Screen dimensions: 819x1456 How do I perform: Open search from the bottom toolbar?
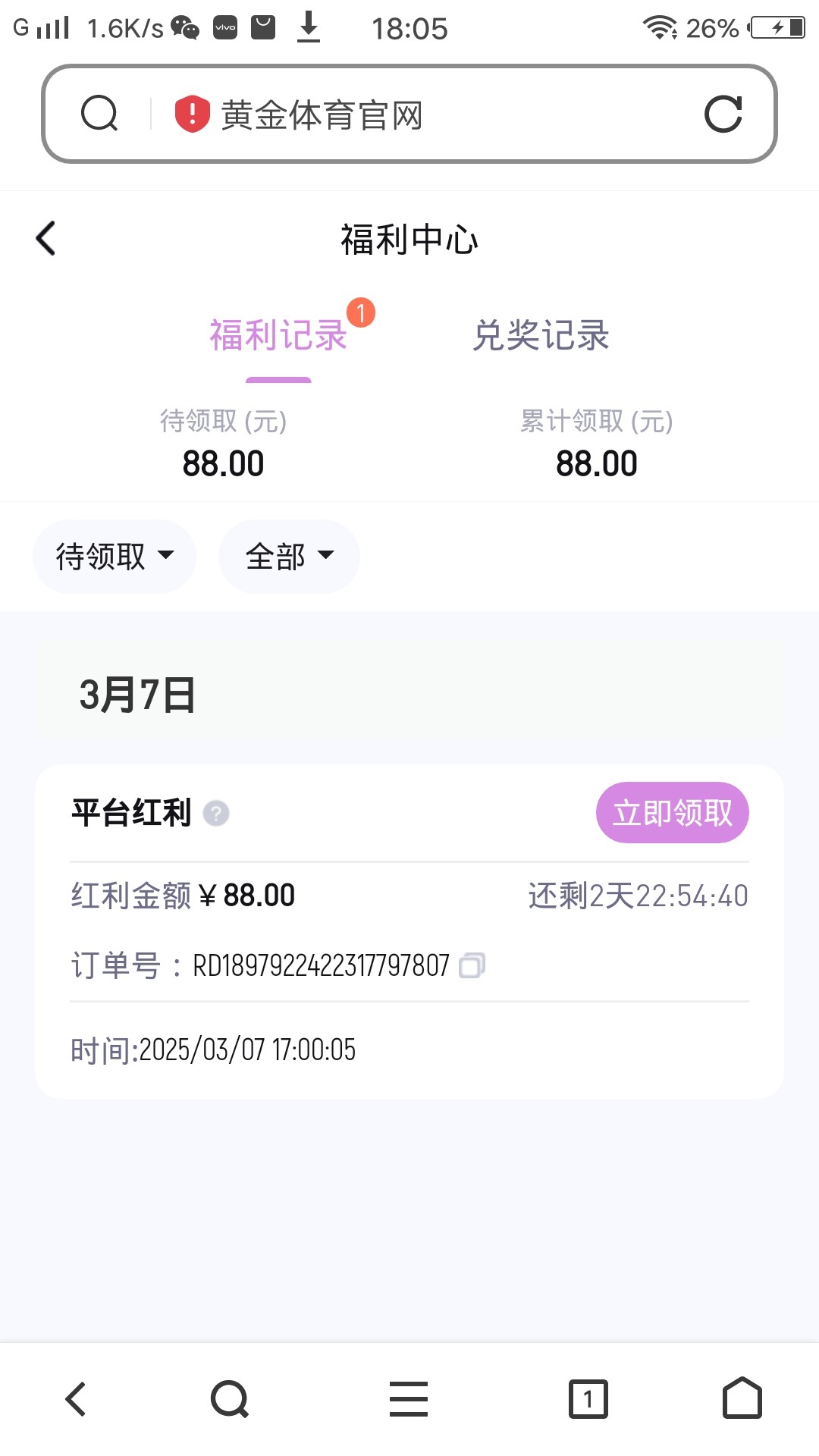coord(230,1399)
